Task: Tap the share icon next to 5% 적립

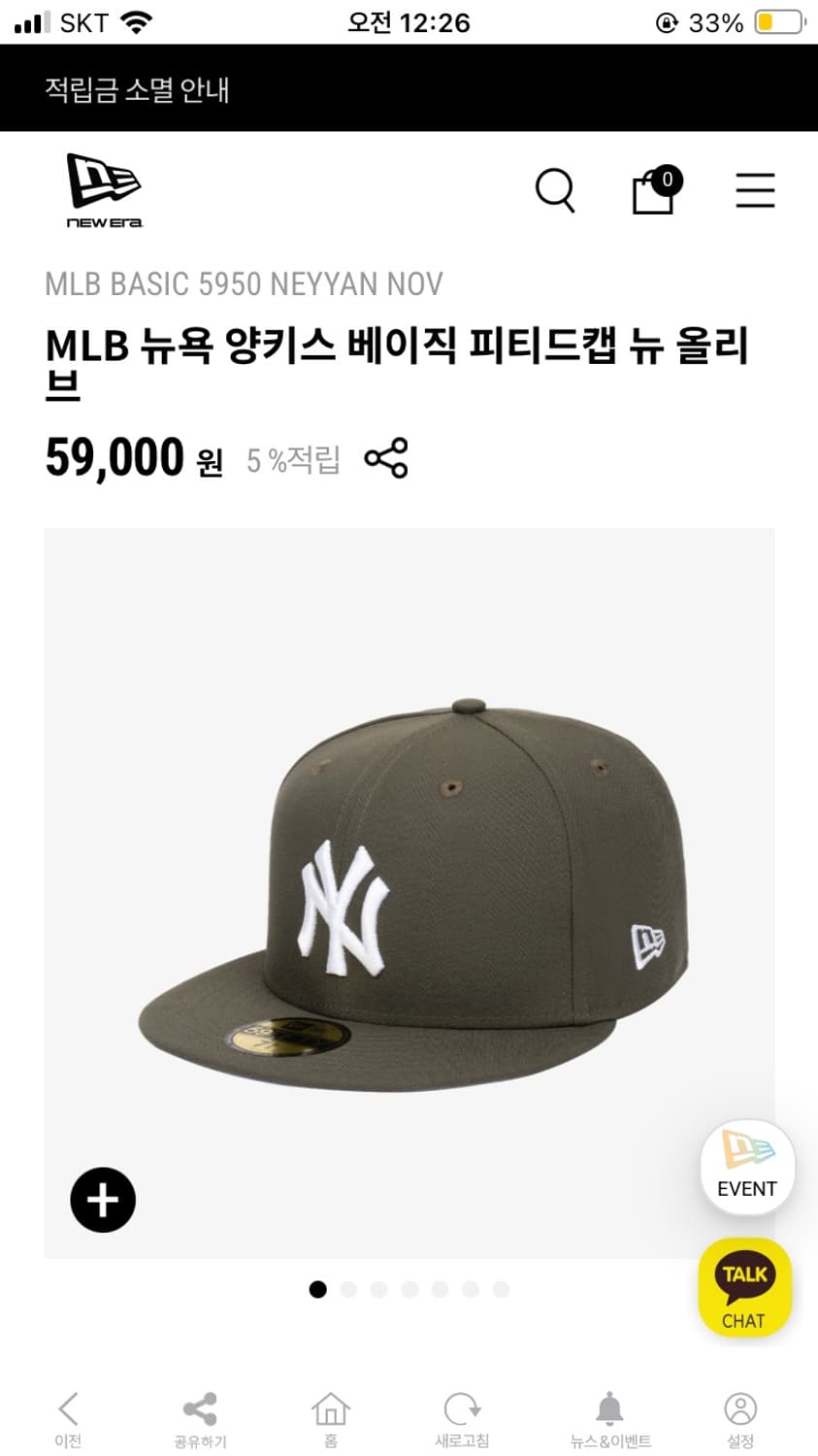Action: [x=384, y=458]
